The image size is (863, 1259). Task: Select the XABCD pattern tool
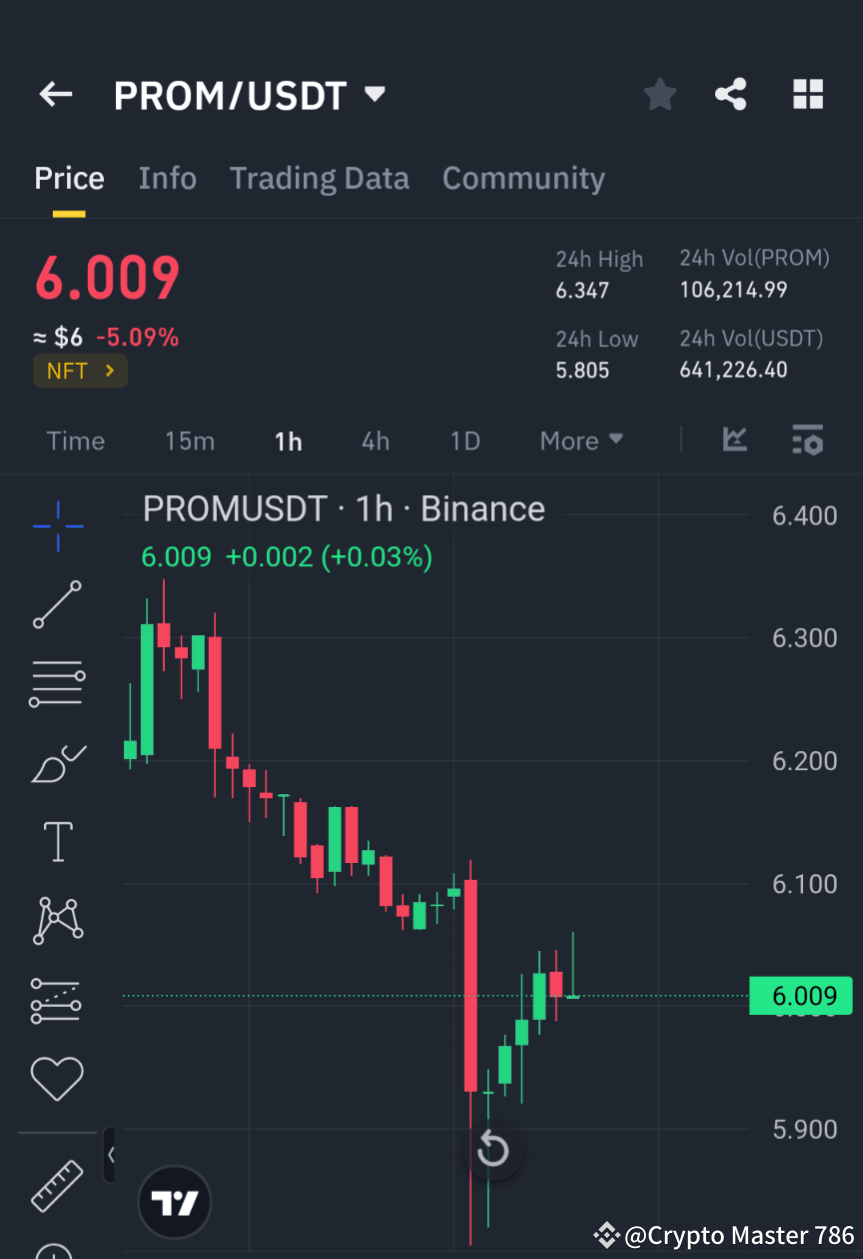point(57,920)
